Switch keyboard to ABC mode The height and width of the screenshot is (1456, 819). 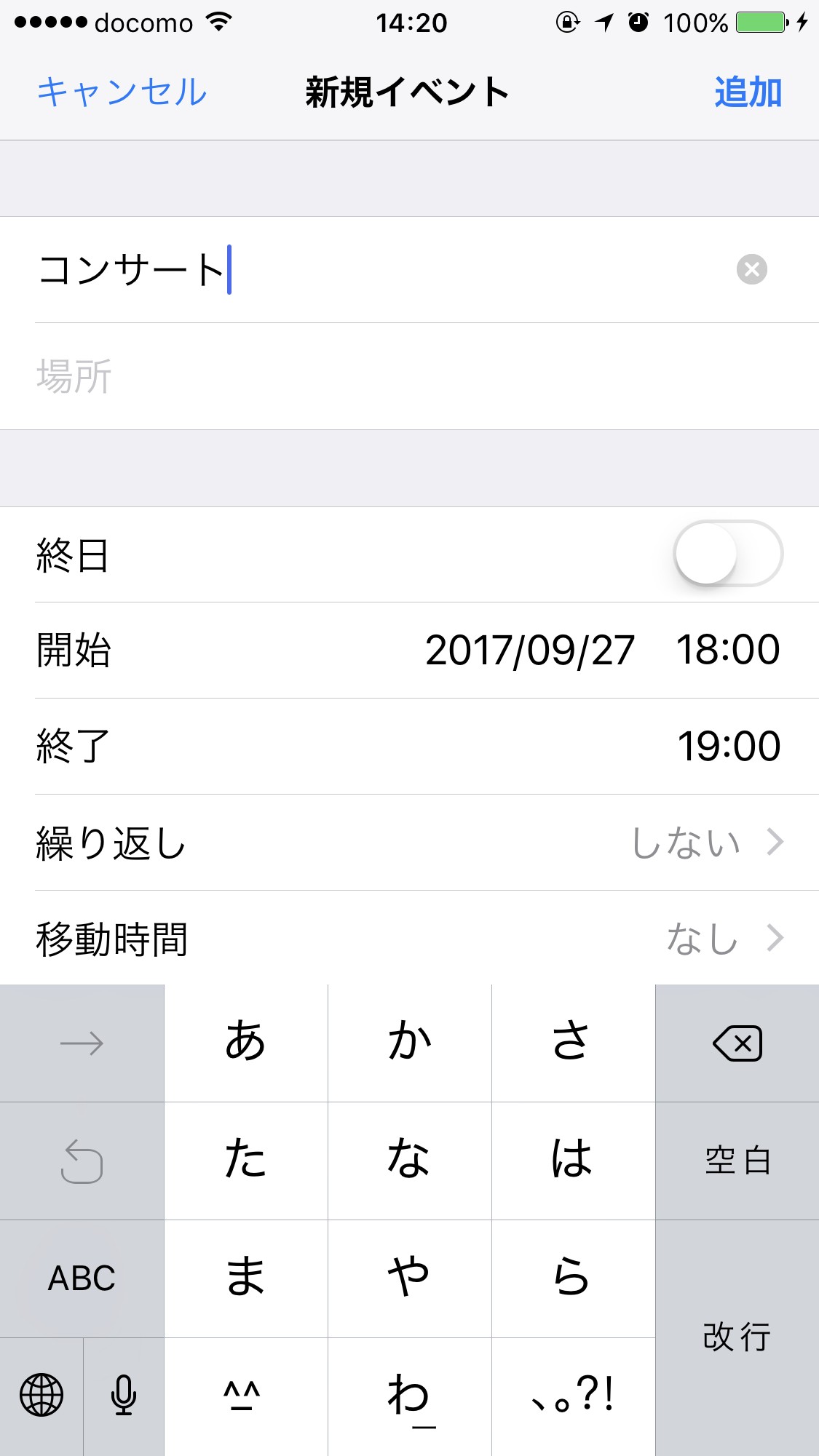(x=82, y=1278)
